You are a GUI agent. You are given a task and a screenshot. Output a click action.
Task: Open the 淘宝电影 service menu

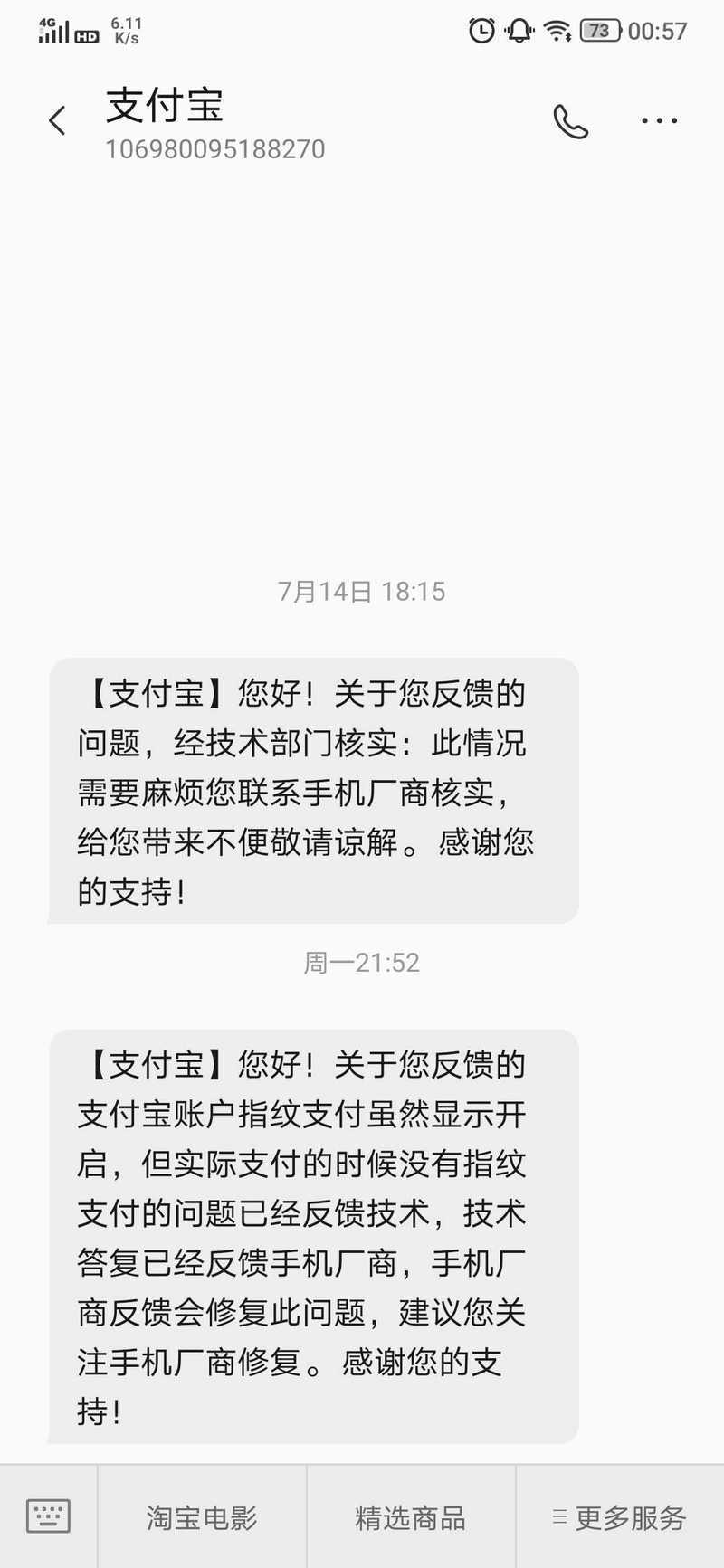point(202,1517)
